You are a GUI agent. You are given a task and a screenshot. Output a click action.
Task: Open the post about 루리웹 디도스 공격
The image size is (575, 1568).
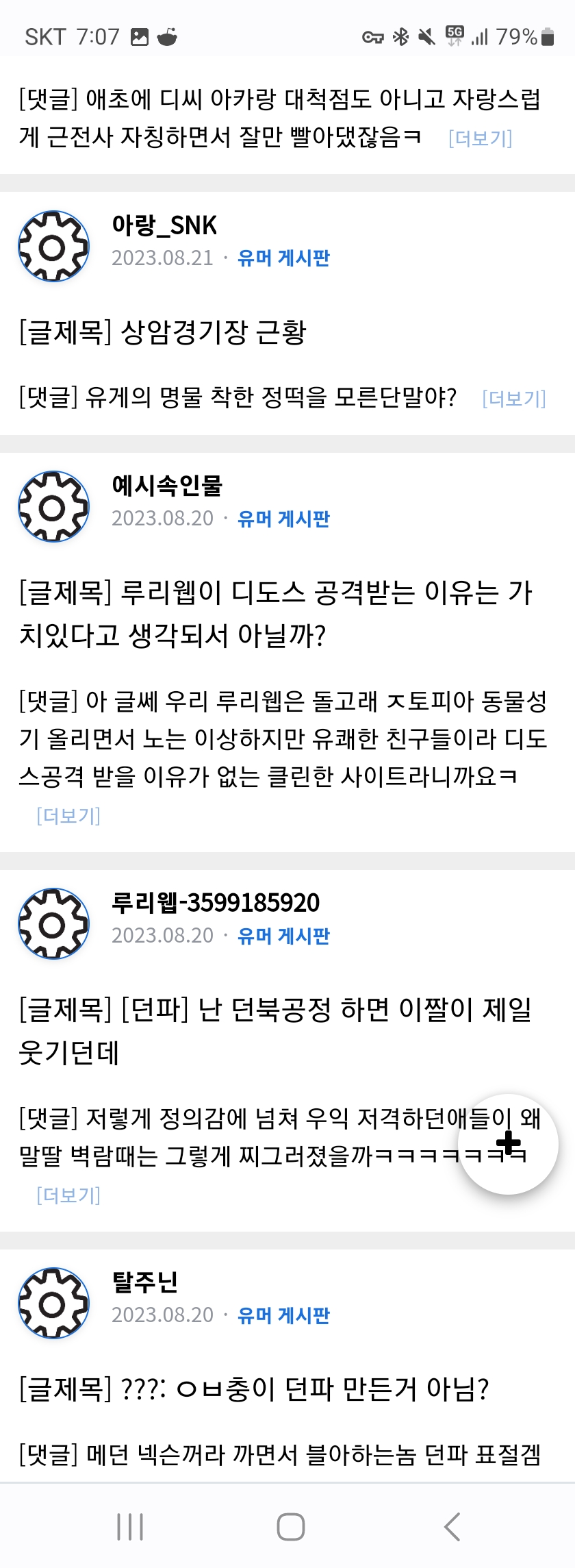[274, 614]
